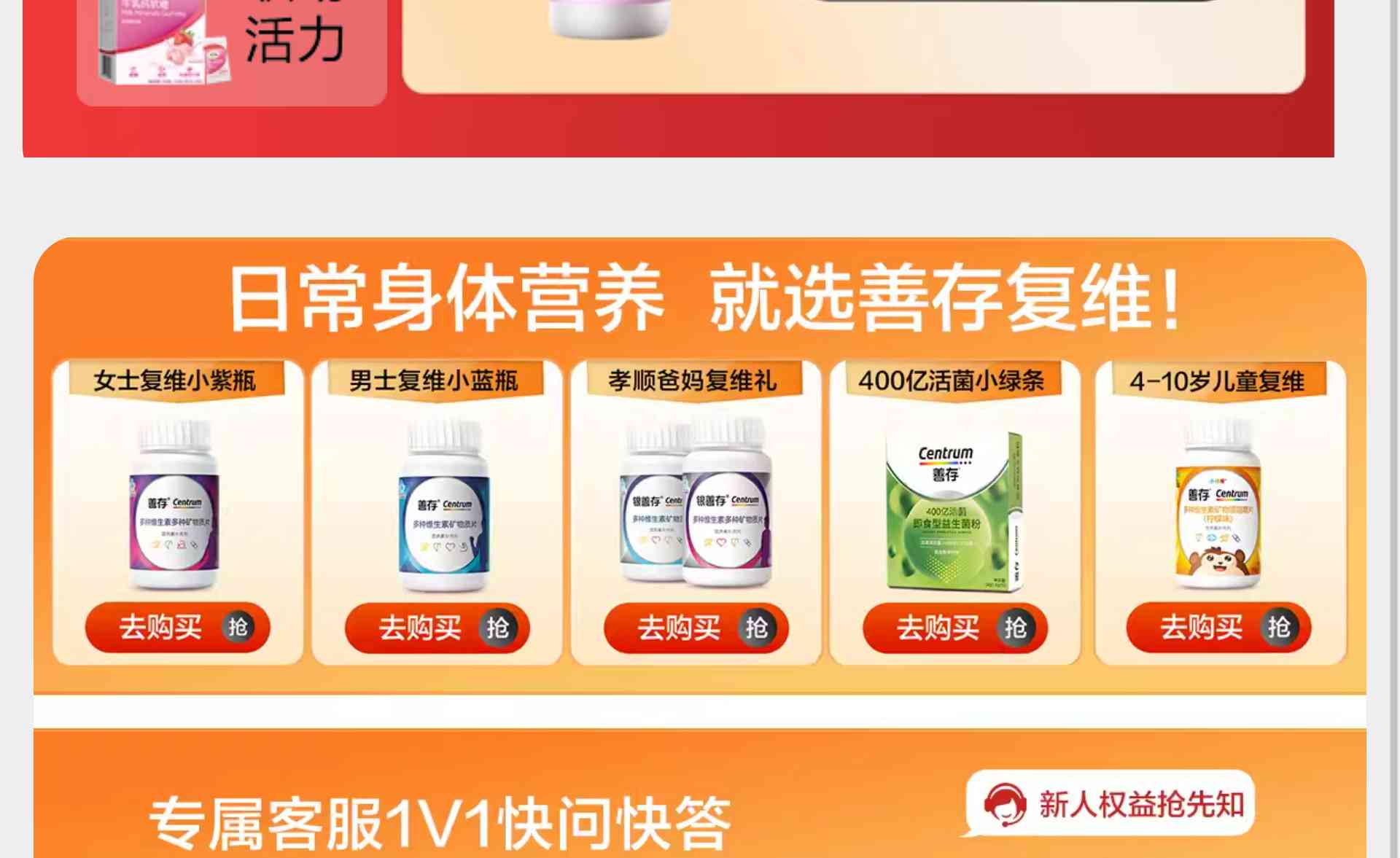Open 新人权益抢先知 customer service

pyautogui.click(x=1111, y=805)
